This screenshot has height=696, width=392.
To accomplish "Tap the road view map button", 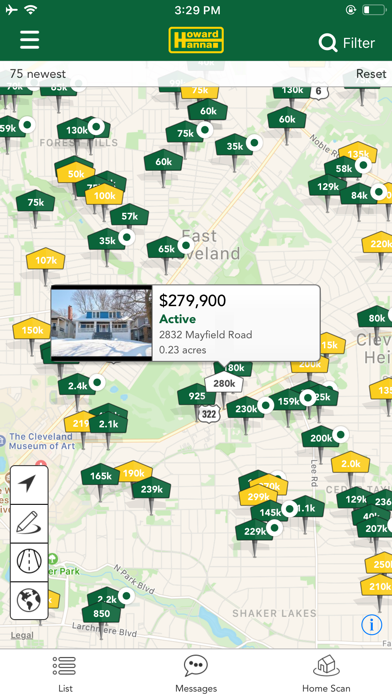I will [29, 562].
